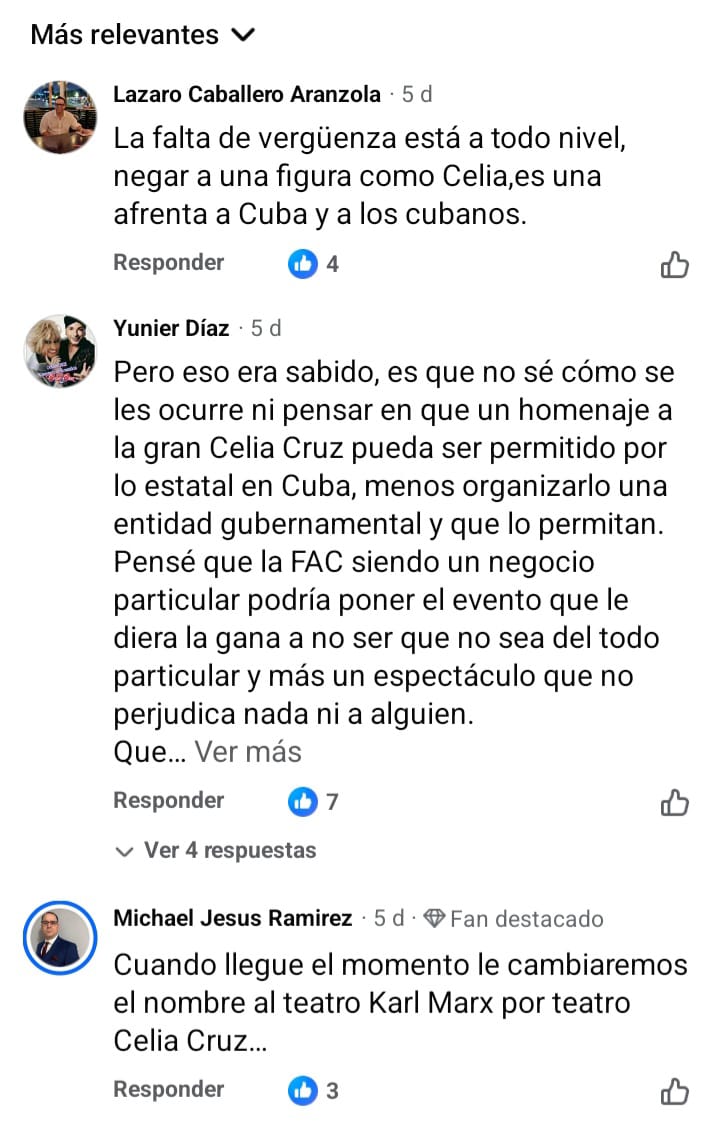Like Yunier Díaz's comment
Viewport: 720px width, 1132px height.
tap(675, 802)
